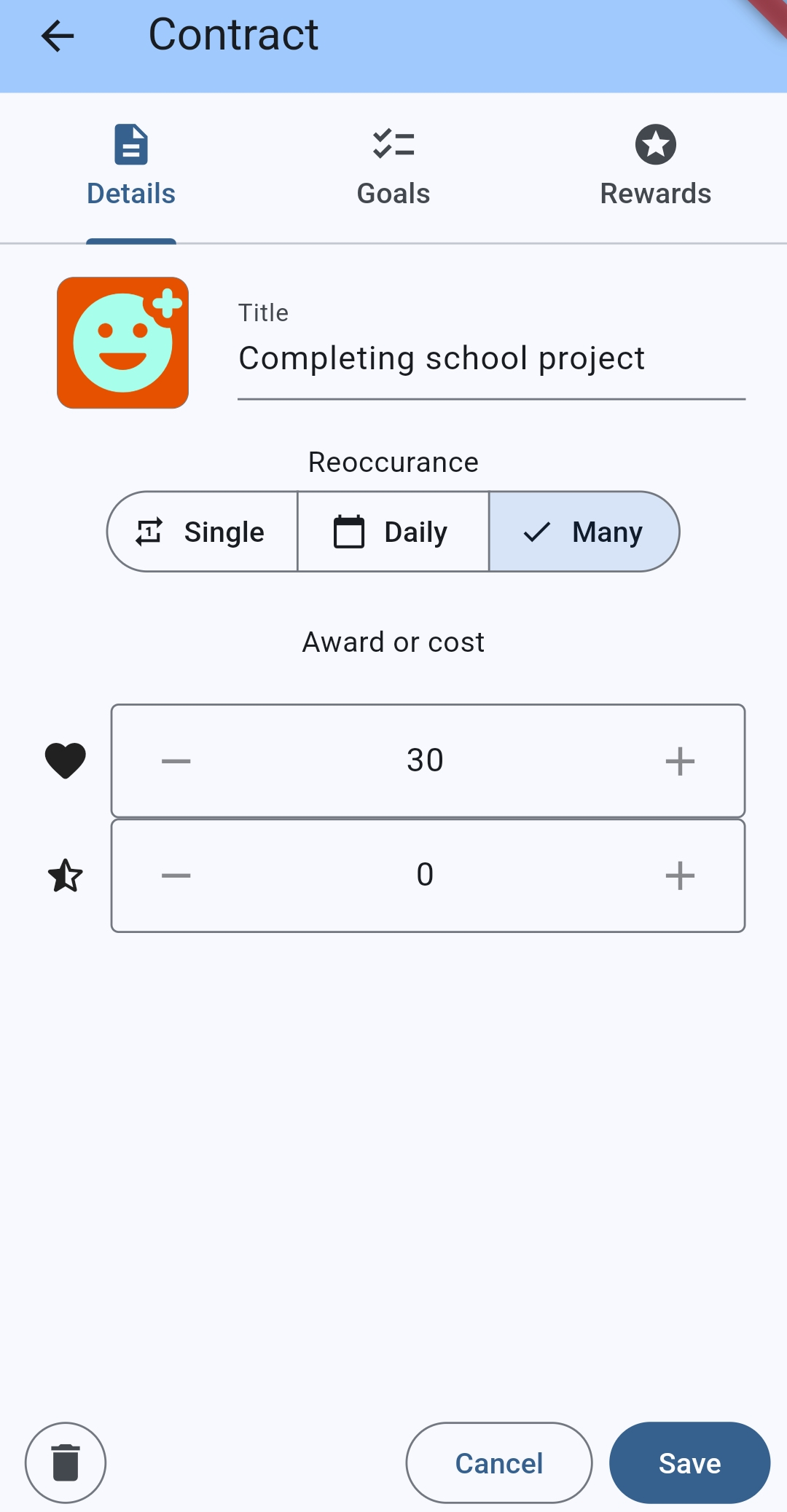Delete this contract with the trash button
Viewport: 787px width, 1512px height.
tap(66, 1462)
